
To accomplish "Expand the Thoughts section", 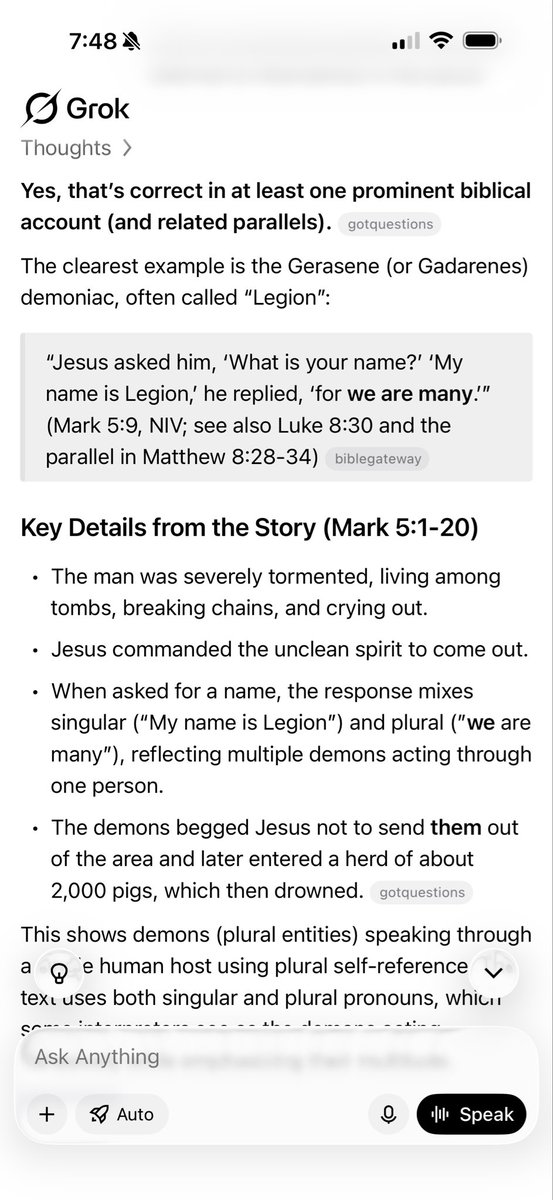I will pyautogui.click(x=76, y=148).
